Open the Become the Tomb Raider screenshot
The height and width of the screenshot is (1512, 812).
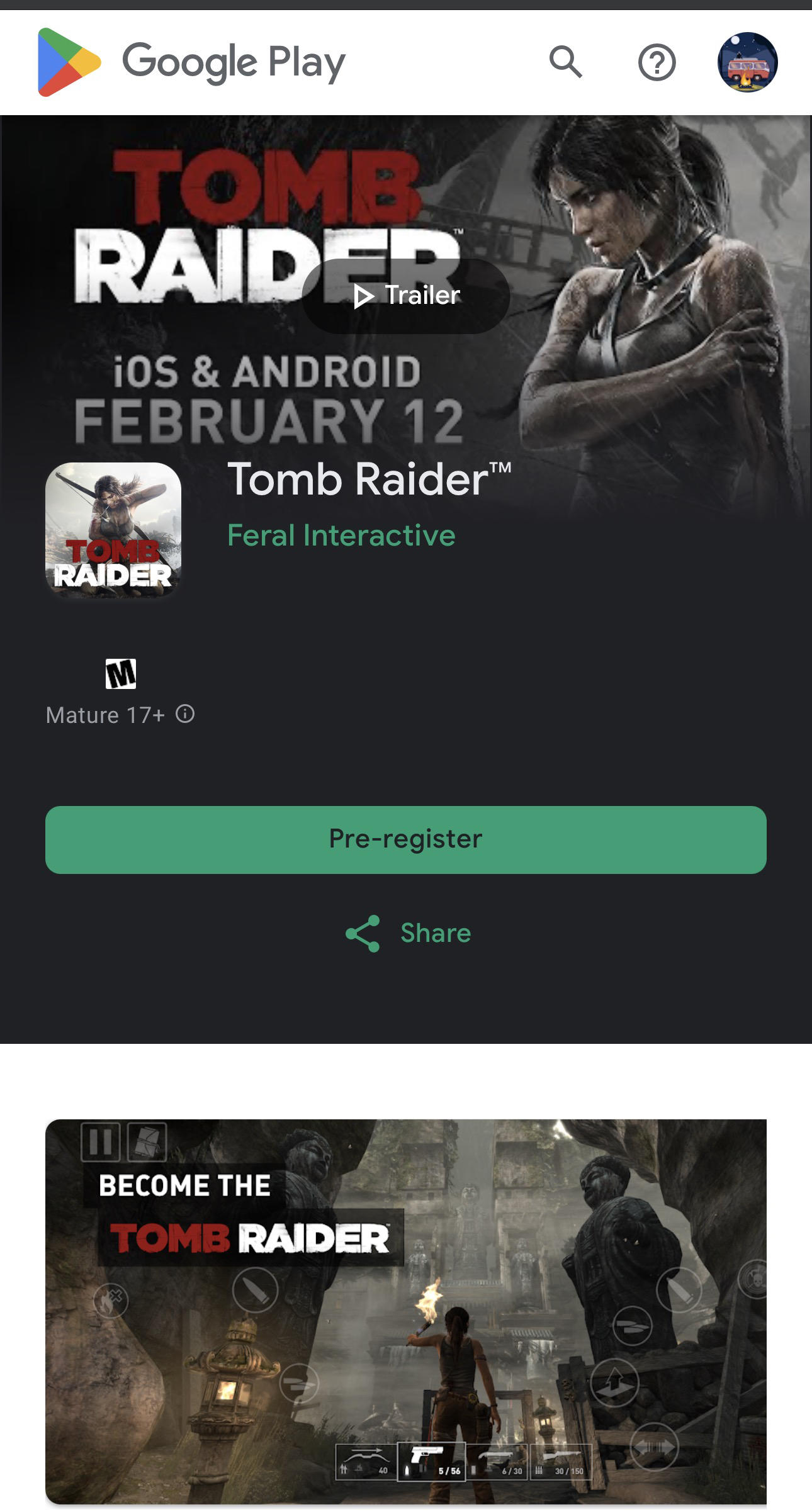406,1311
